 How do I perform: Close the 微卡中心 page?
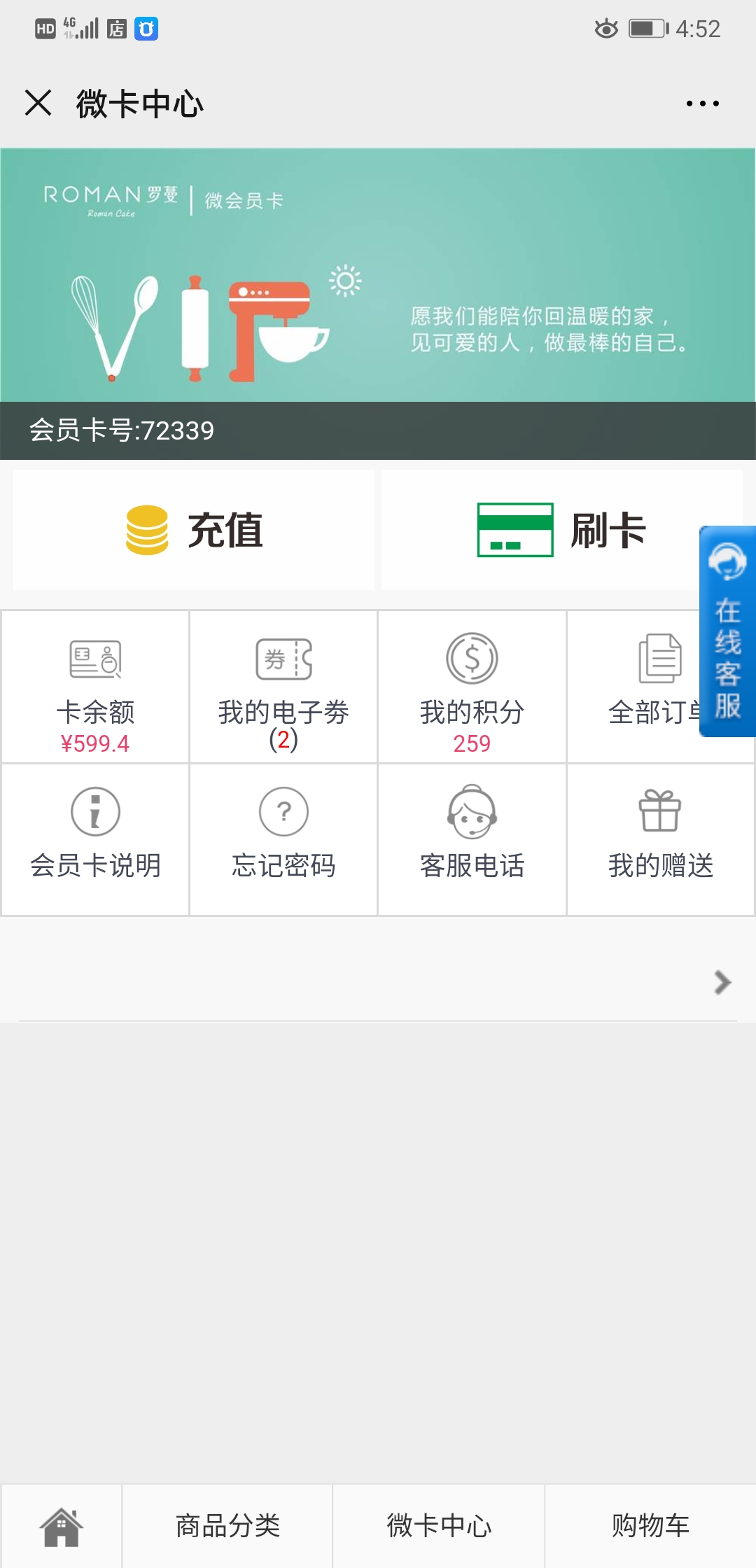pos(38,103)
